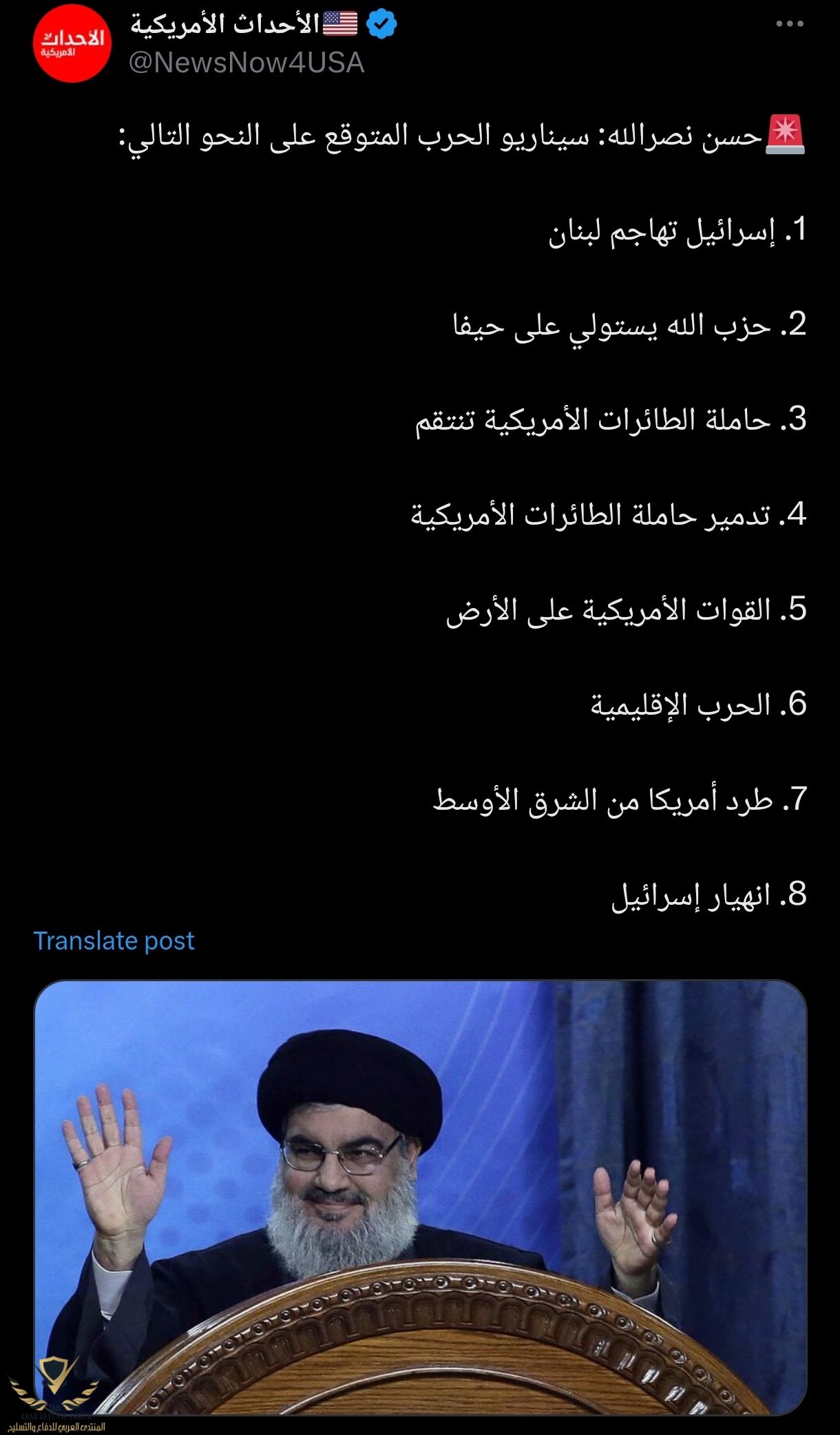Open the attached photo in the post
The image size is (840, 1435).
(420, 1198)
